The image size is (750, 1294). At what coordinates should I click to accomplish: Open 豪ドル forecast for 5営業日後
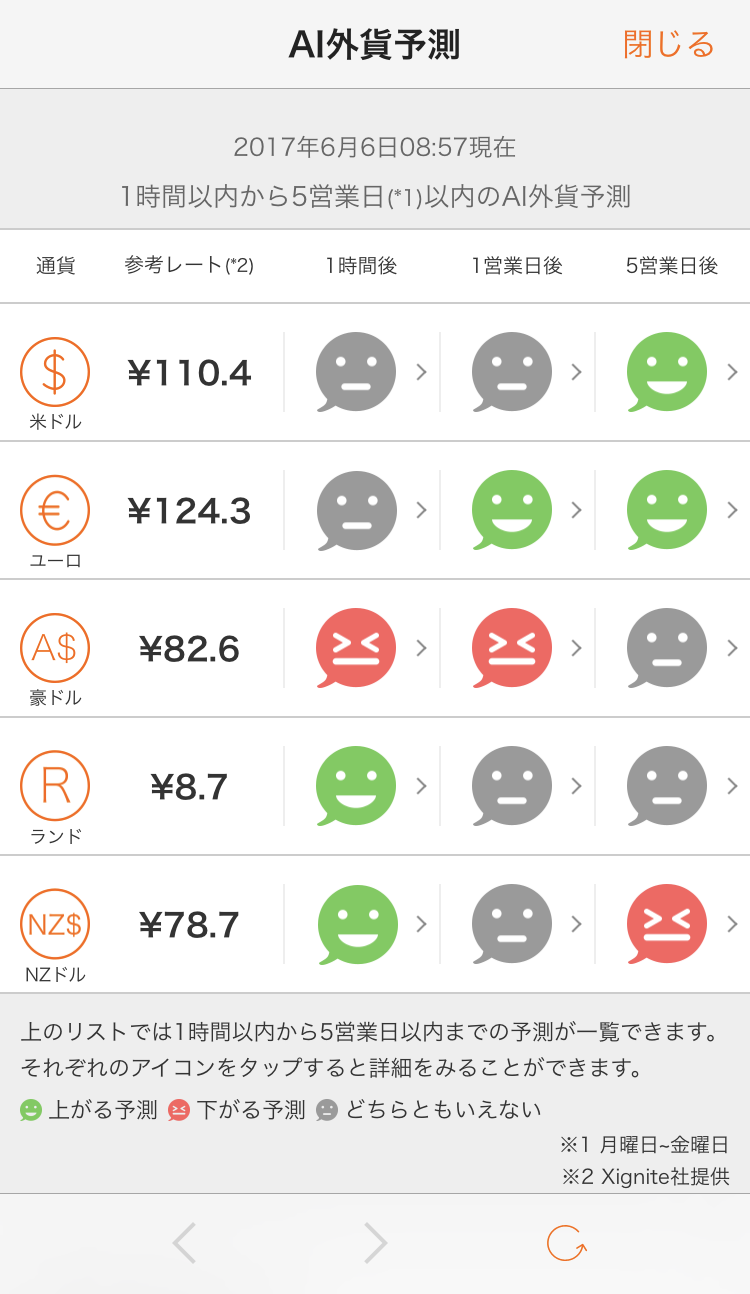click(x=667, y=648)
